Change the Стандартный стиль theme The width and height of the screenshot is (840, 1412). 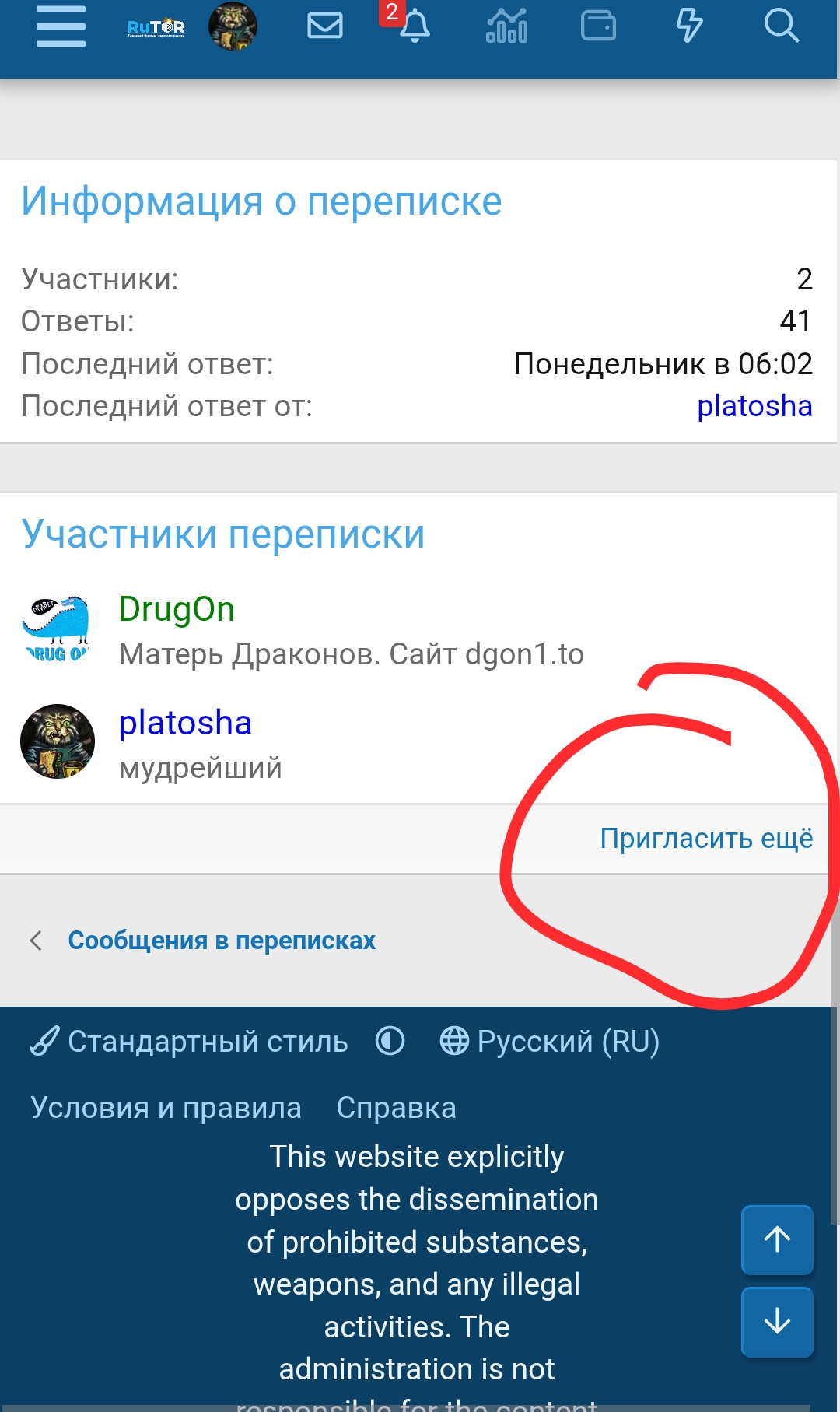tap(190, 1042)
